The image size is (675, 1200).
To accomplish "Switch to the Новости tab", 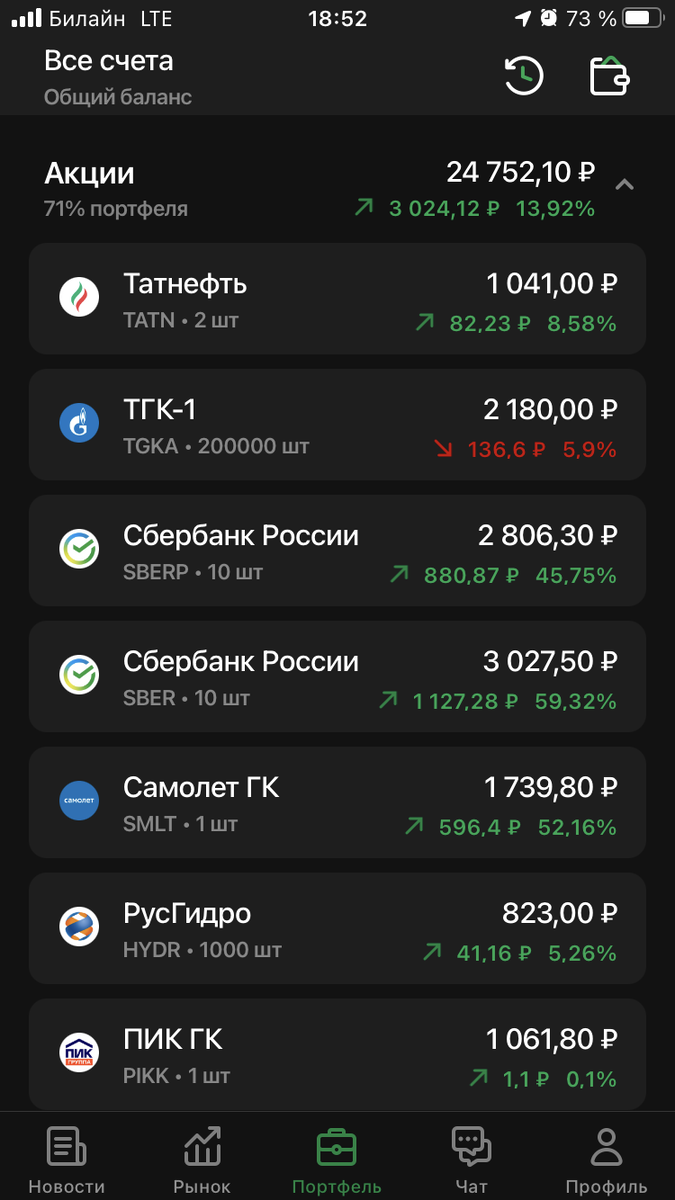I will [x=67, y=1160].
